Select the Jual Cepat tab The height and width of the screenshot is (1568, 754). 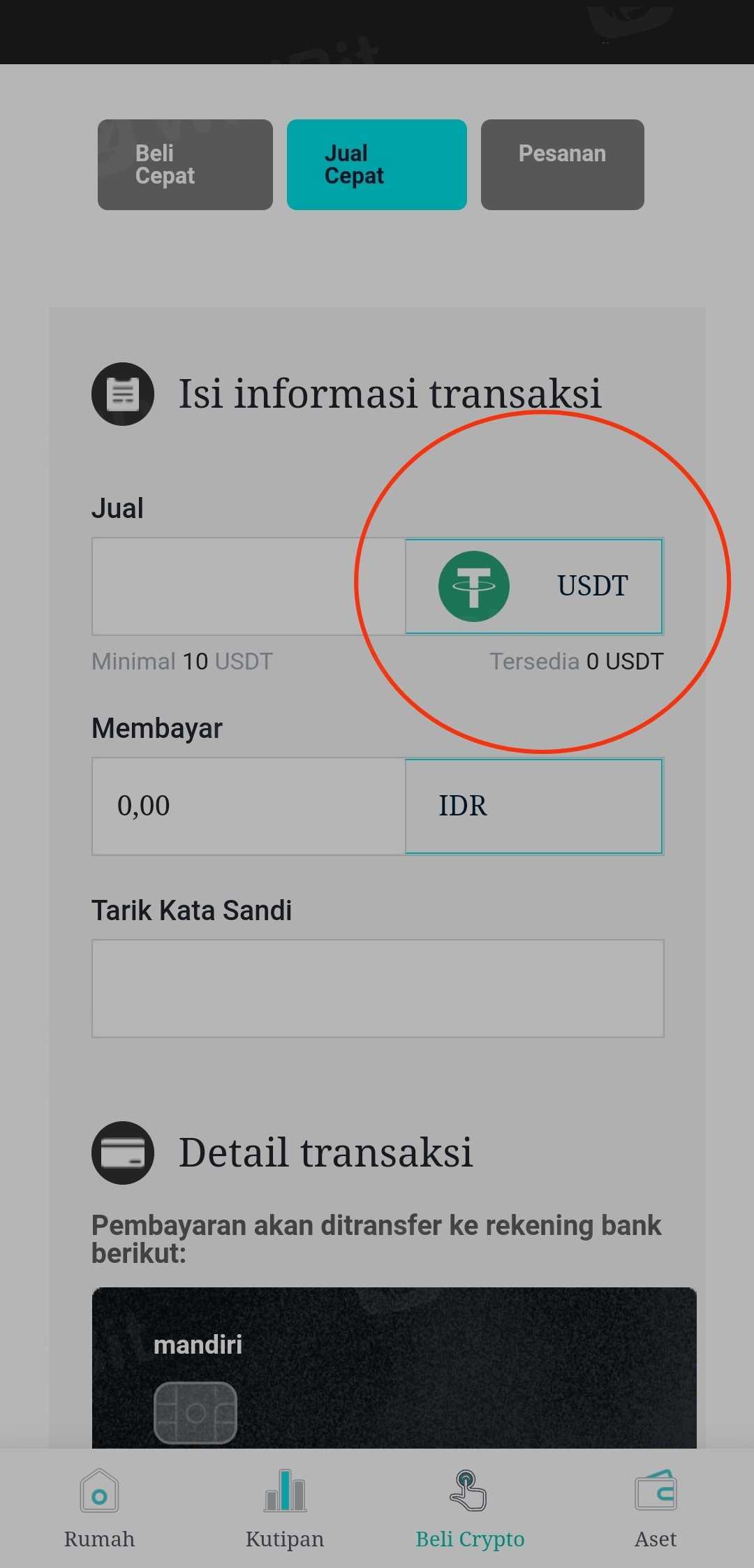376,165
